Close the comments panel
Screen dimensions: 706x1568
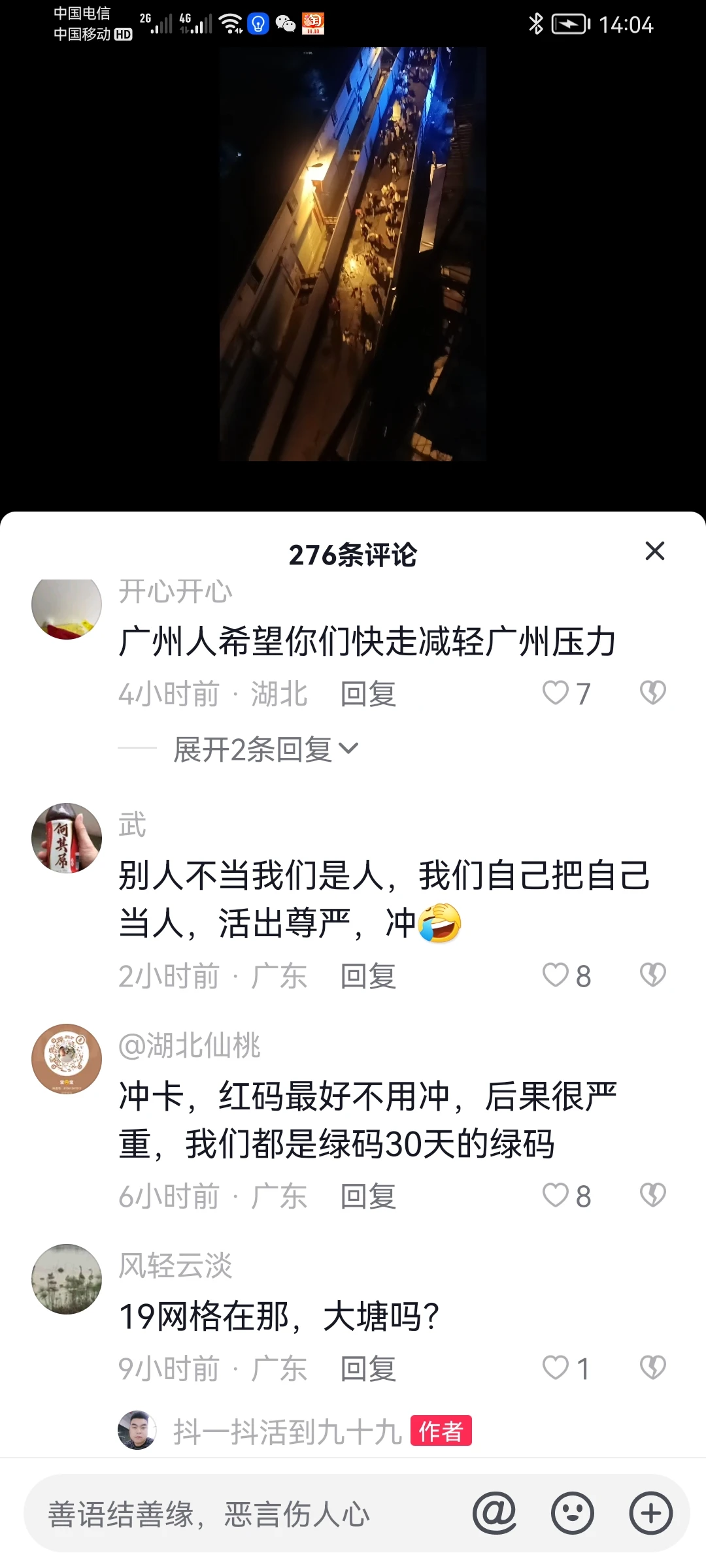pyautogui.click(x=654, y=551)
